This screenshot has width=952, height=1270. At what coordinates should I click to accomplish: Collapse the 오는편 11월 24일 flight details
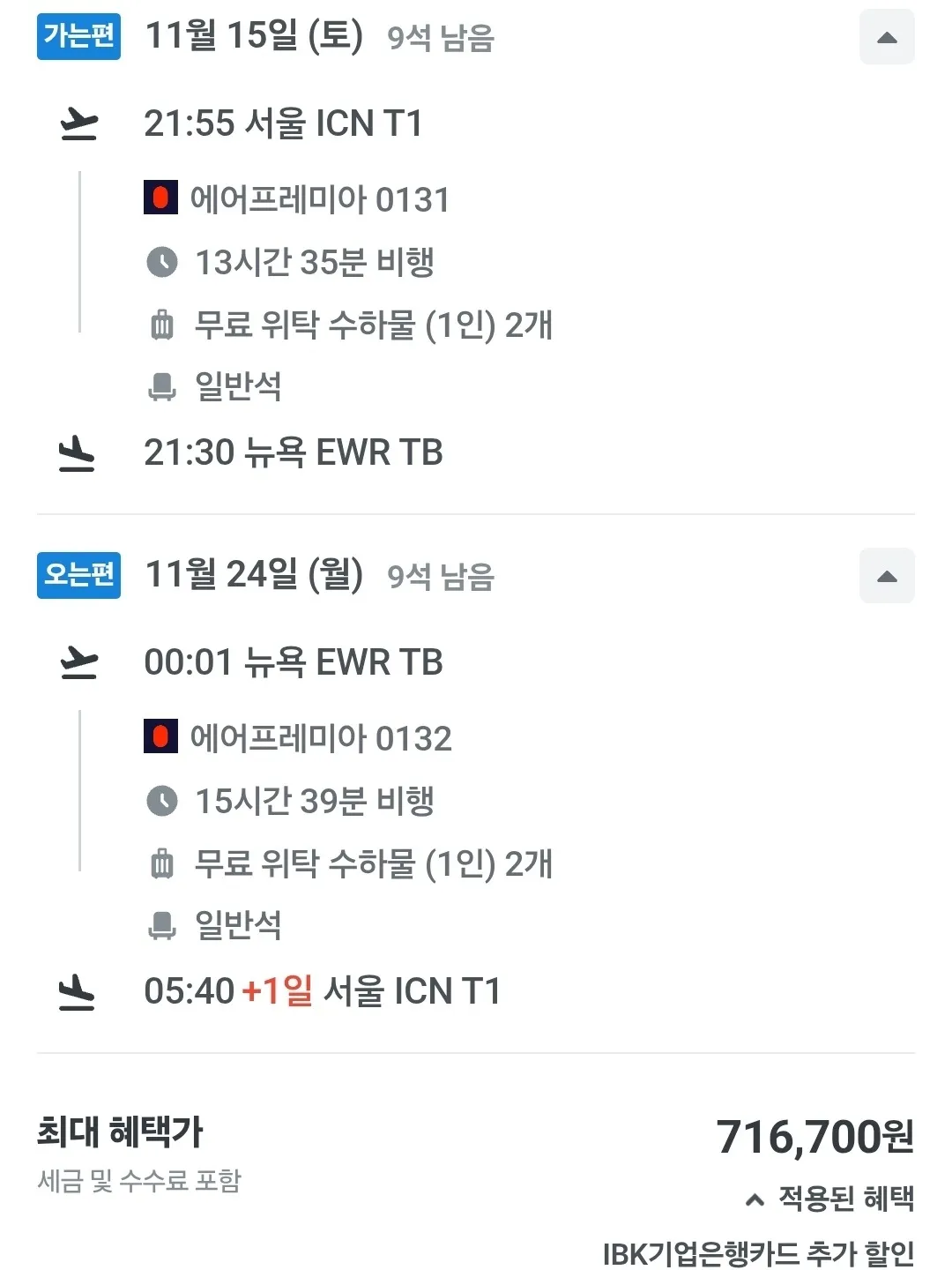pos(887,575)
